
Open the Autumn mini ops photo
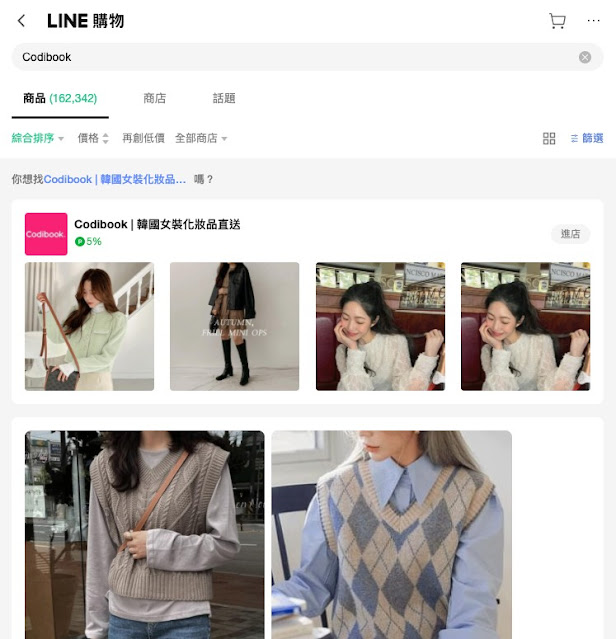point(234,326)
